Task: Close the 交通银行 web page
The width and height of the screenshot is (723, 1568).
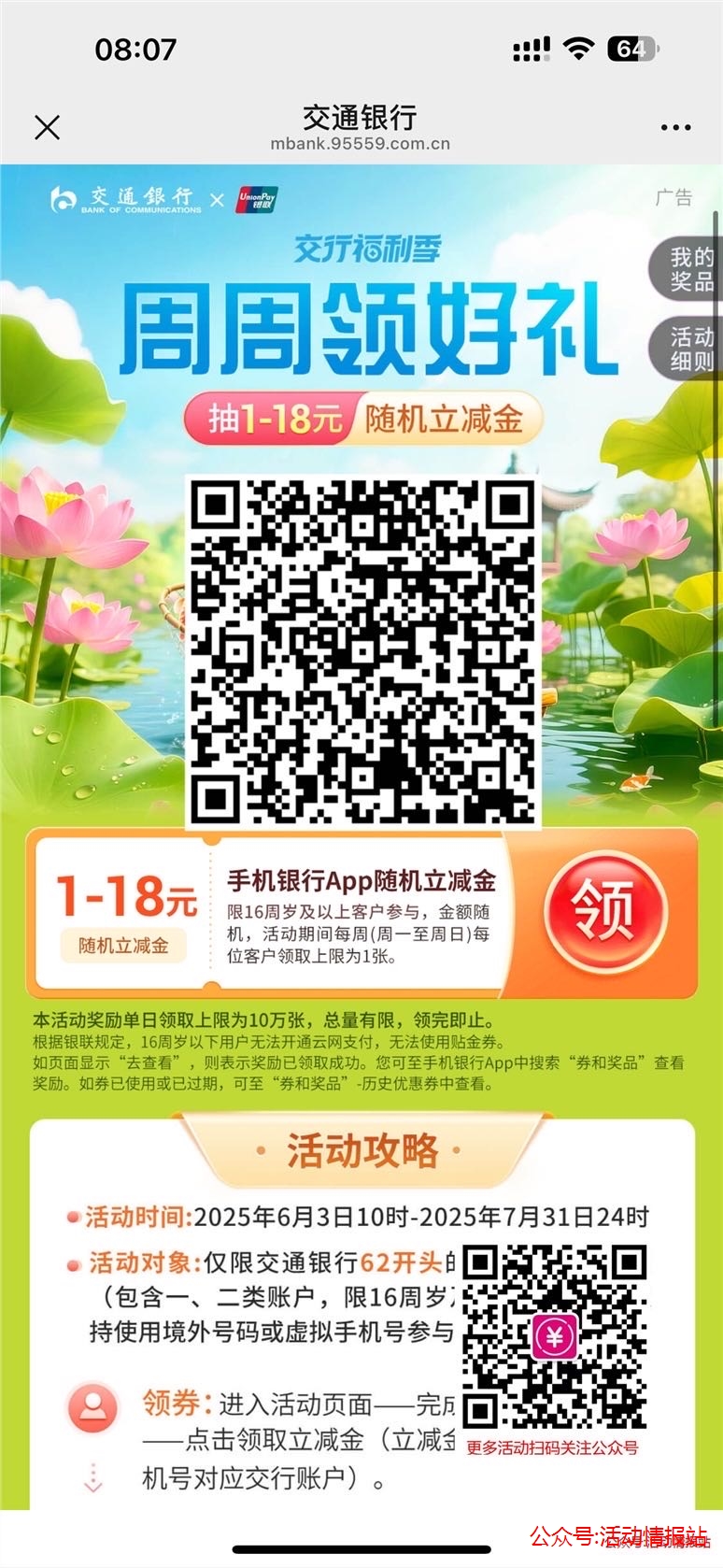Action: coord(47,127)
